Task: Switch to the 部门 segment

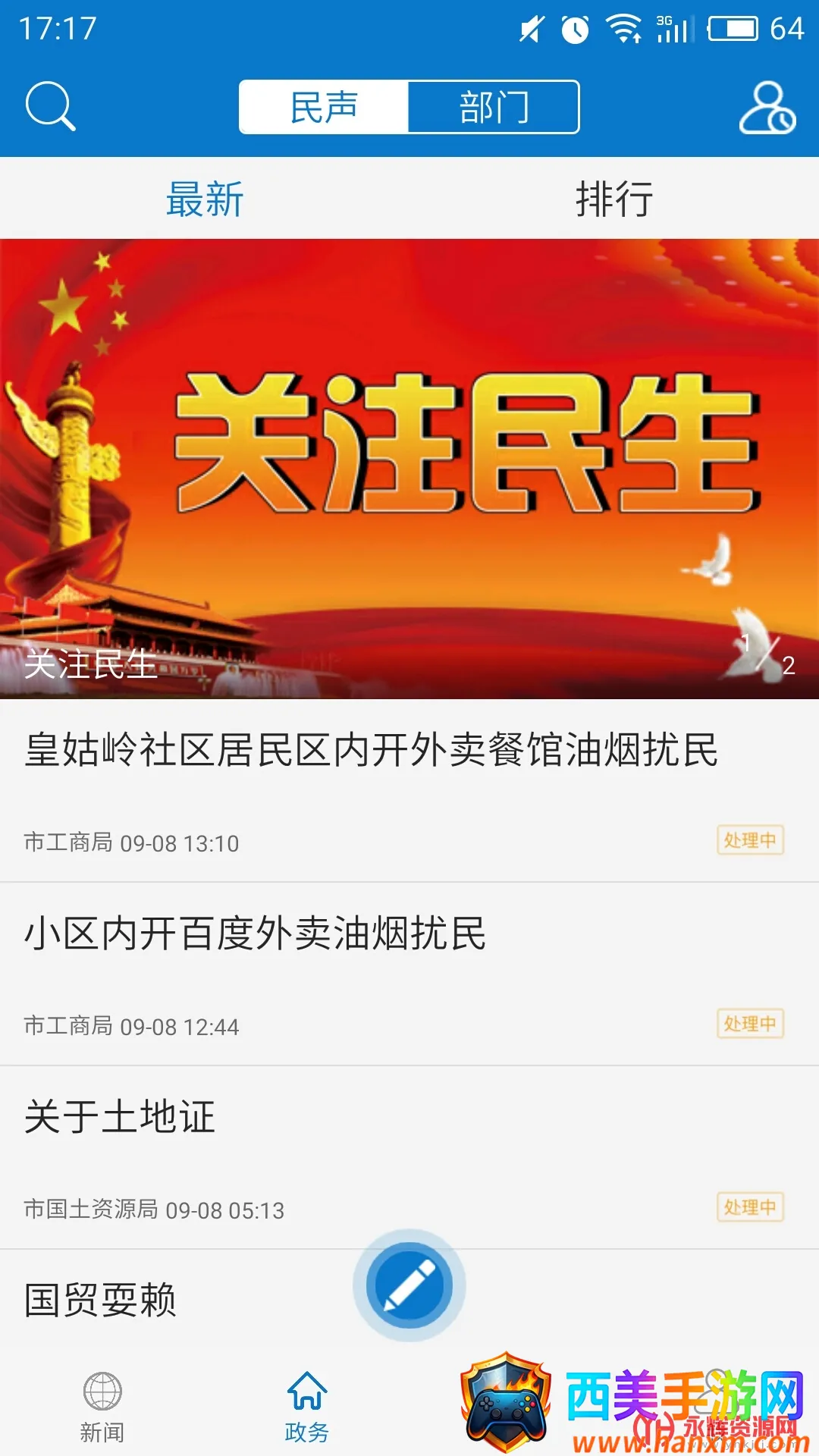Action: click(x=494, y=107)
